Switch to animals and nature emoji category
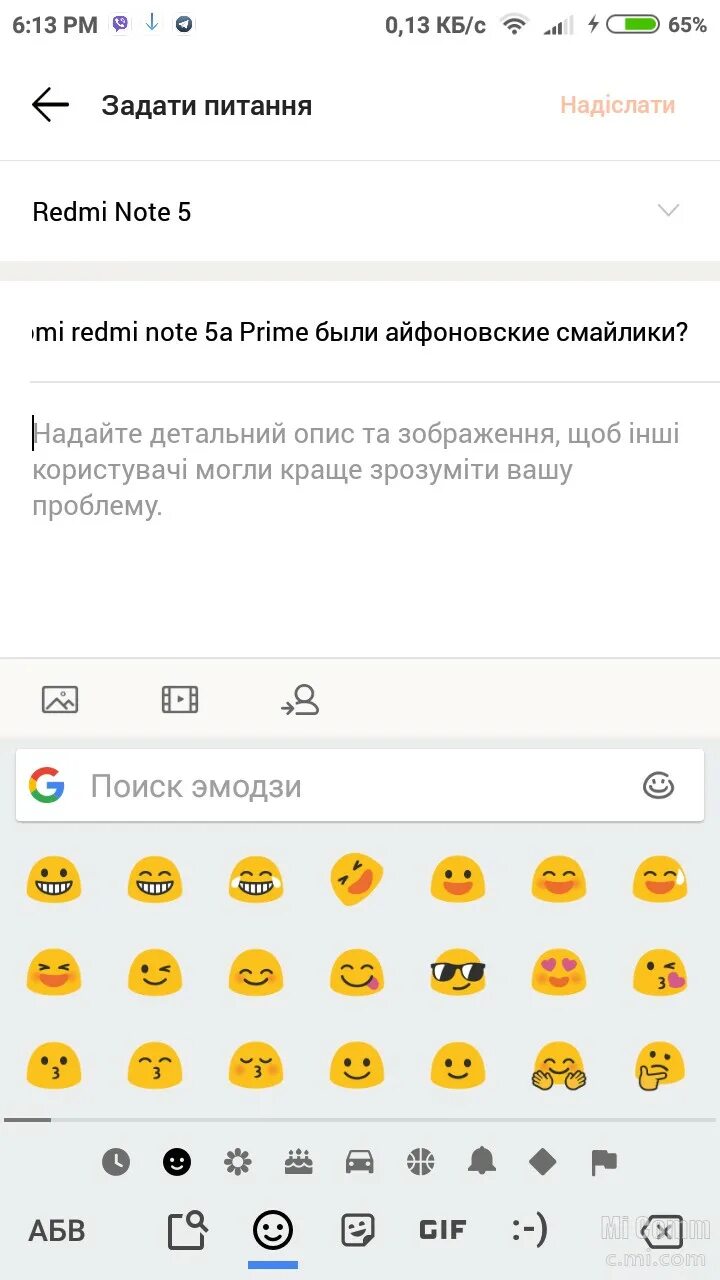The width and height of the screenshot is (720, 1280). [x=236, y=1162]
